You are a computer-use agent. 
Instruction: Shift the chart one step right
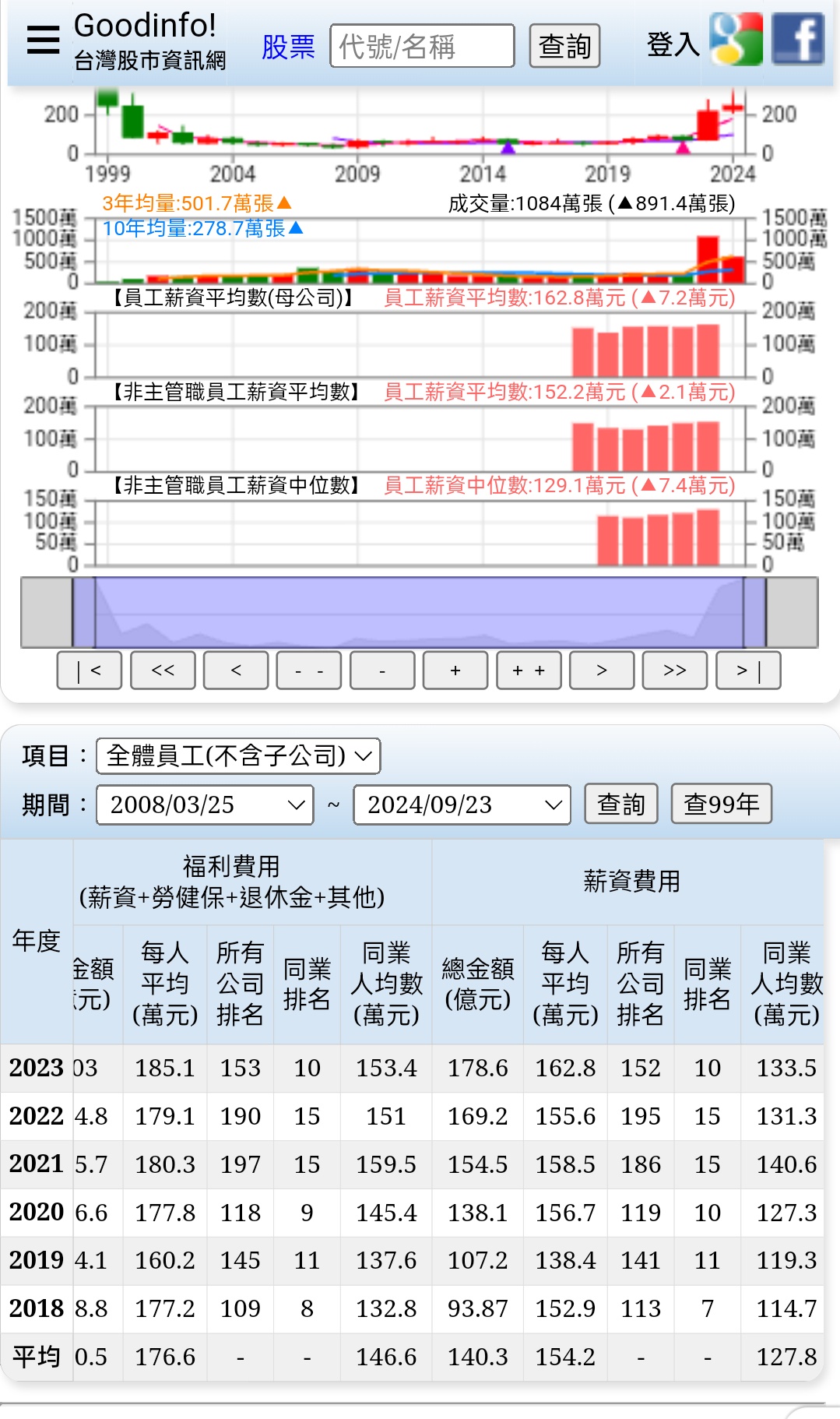coord(602,671)
